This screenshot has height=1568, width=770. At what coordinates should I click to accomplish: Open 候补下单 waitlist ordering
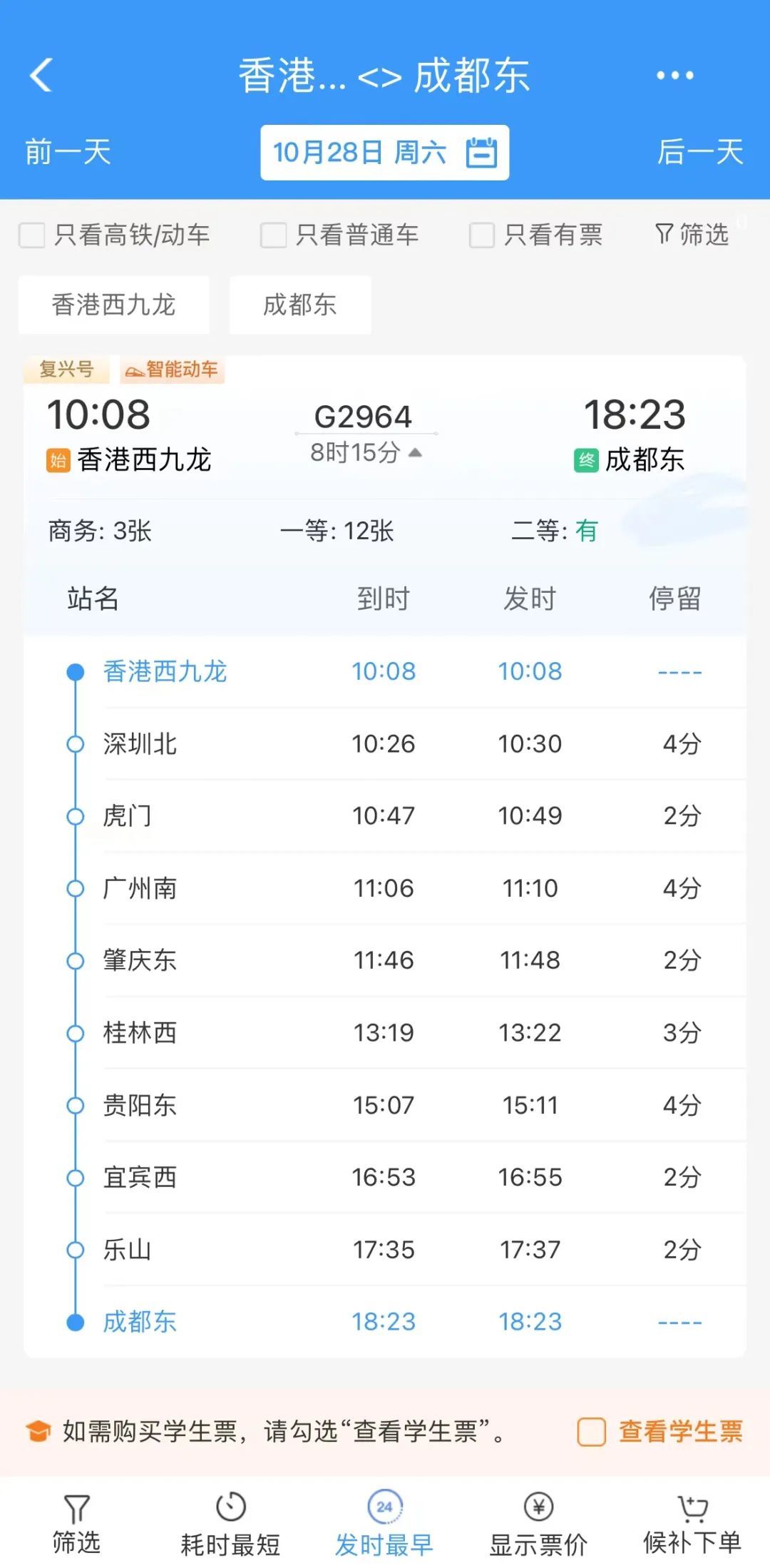692,1524
